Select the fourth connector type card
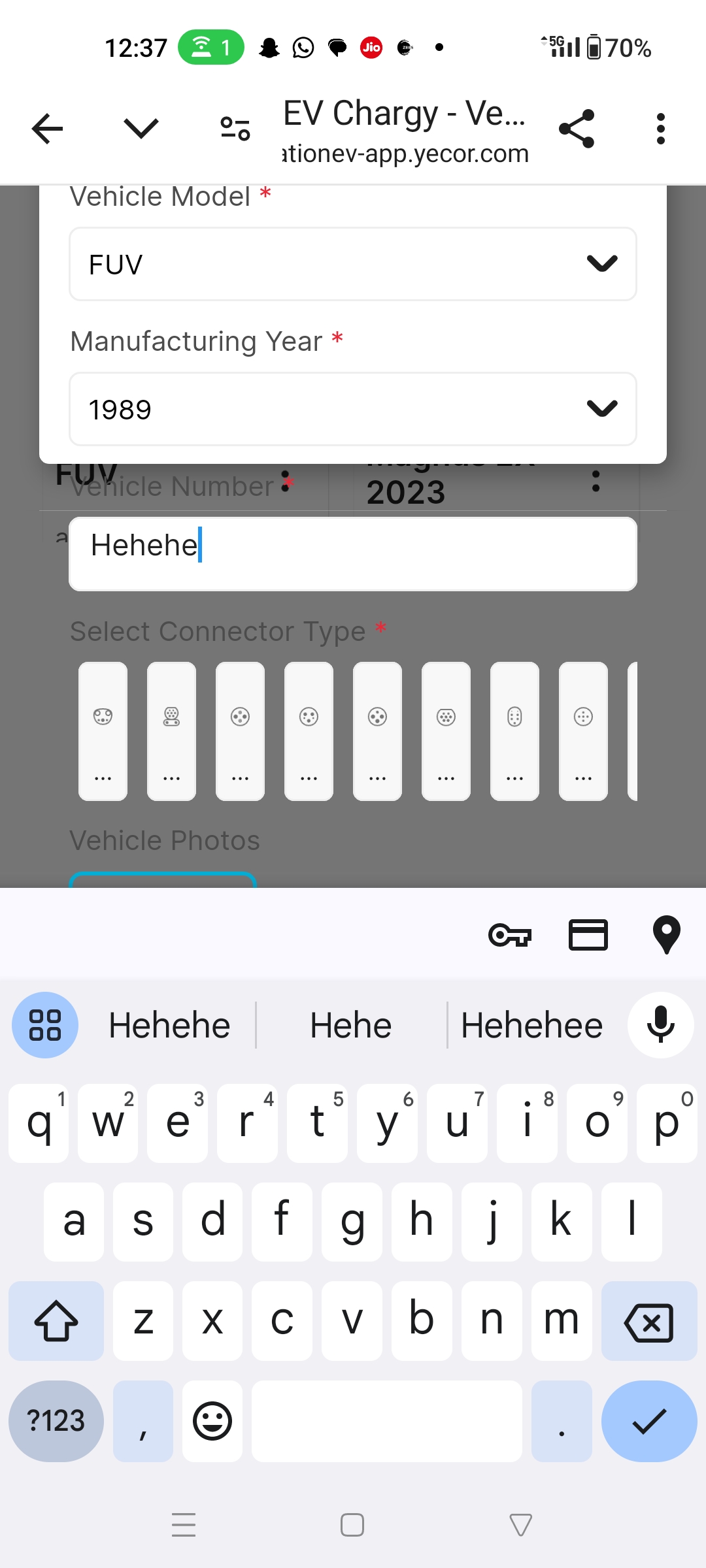706x1568 pixels. pos(309,731)
